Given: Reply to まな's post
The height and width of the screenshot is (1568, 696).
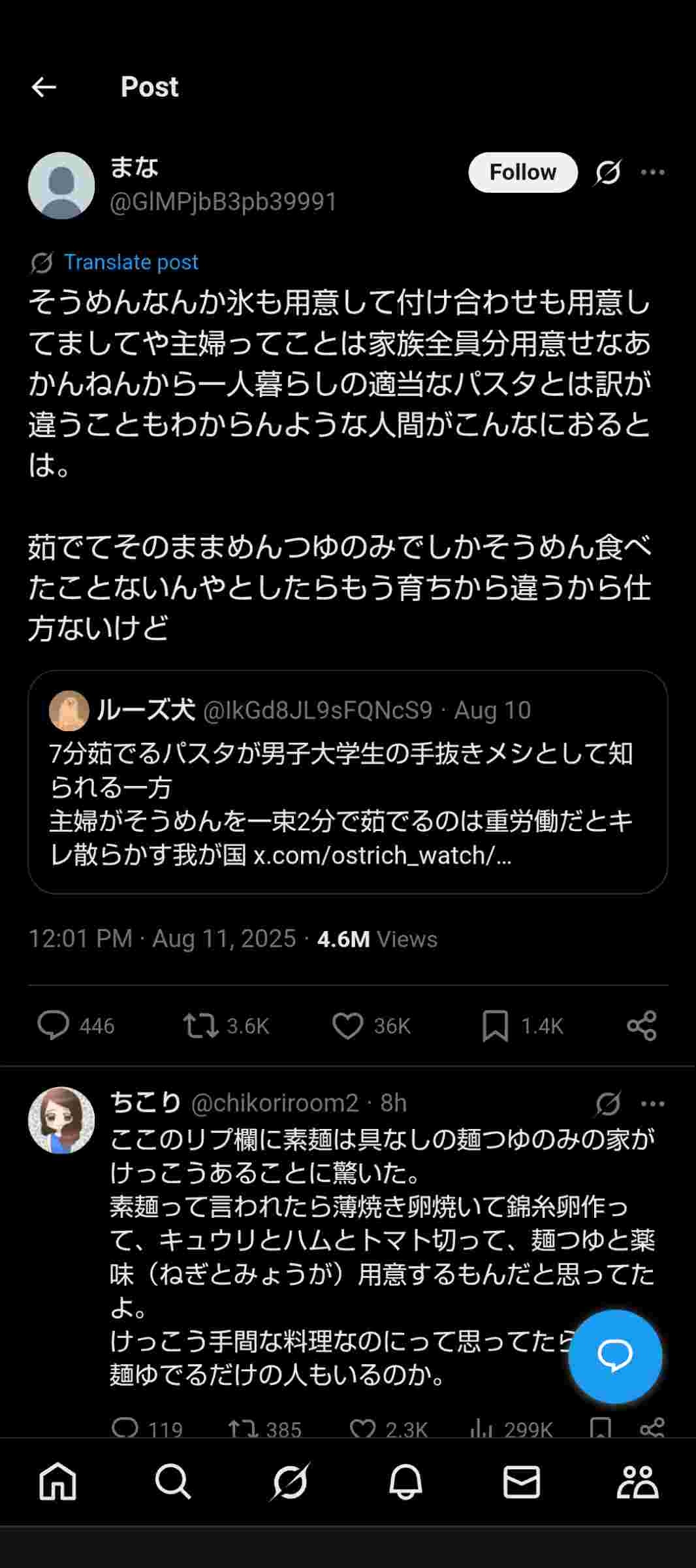Looking at the screenshot, I should click(x=54, y=1025).
